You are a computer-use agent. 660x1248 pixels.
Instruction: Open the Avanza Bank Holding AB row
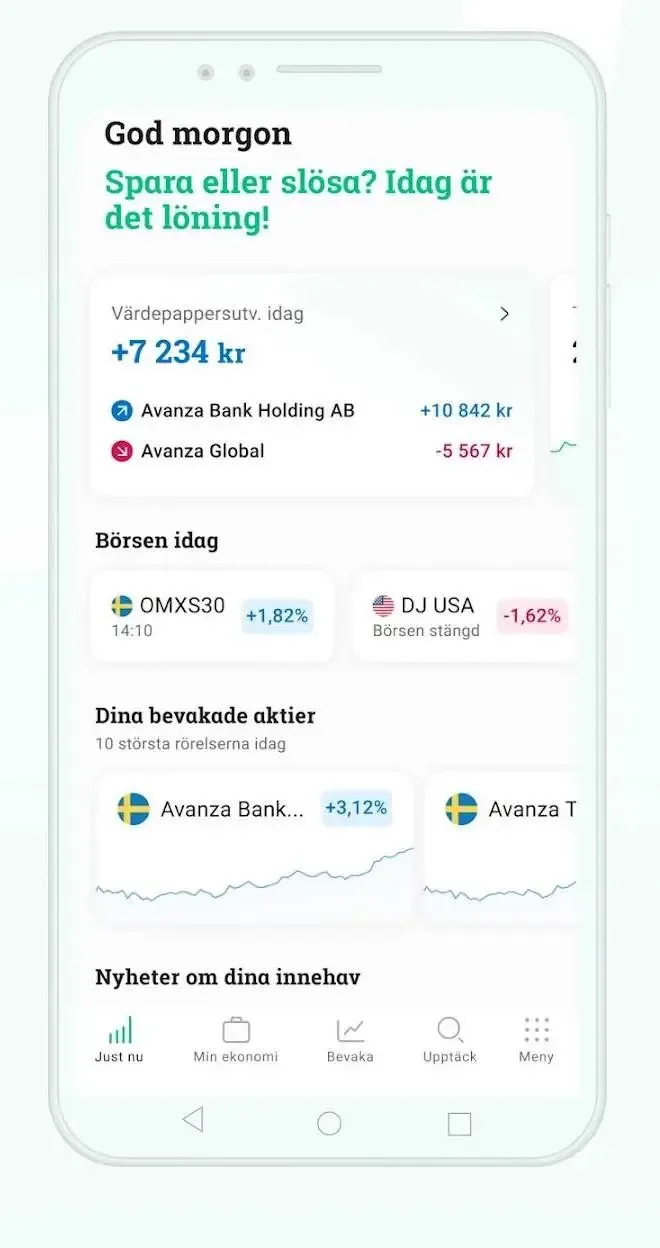[311, 411]
